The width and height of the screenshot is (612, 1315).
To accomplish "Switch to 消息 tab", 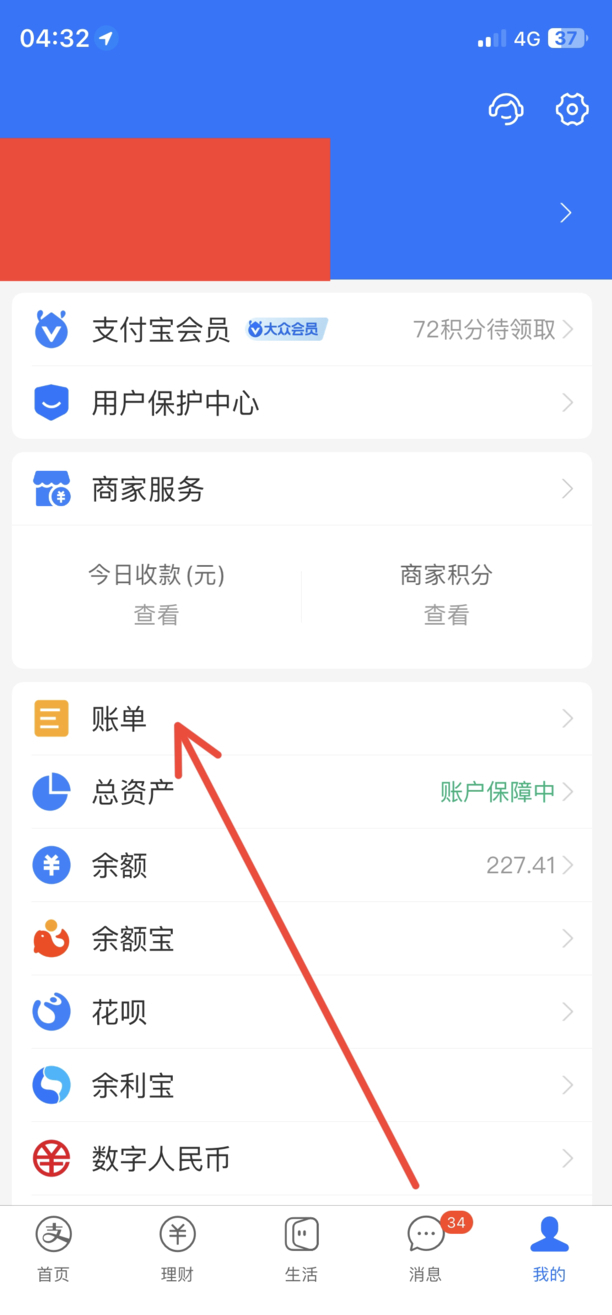I will click(426, 1250).
